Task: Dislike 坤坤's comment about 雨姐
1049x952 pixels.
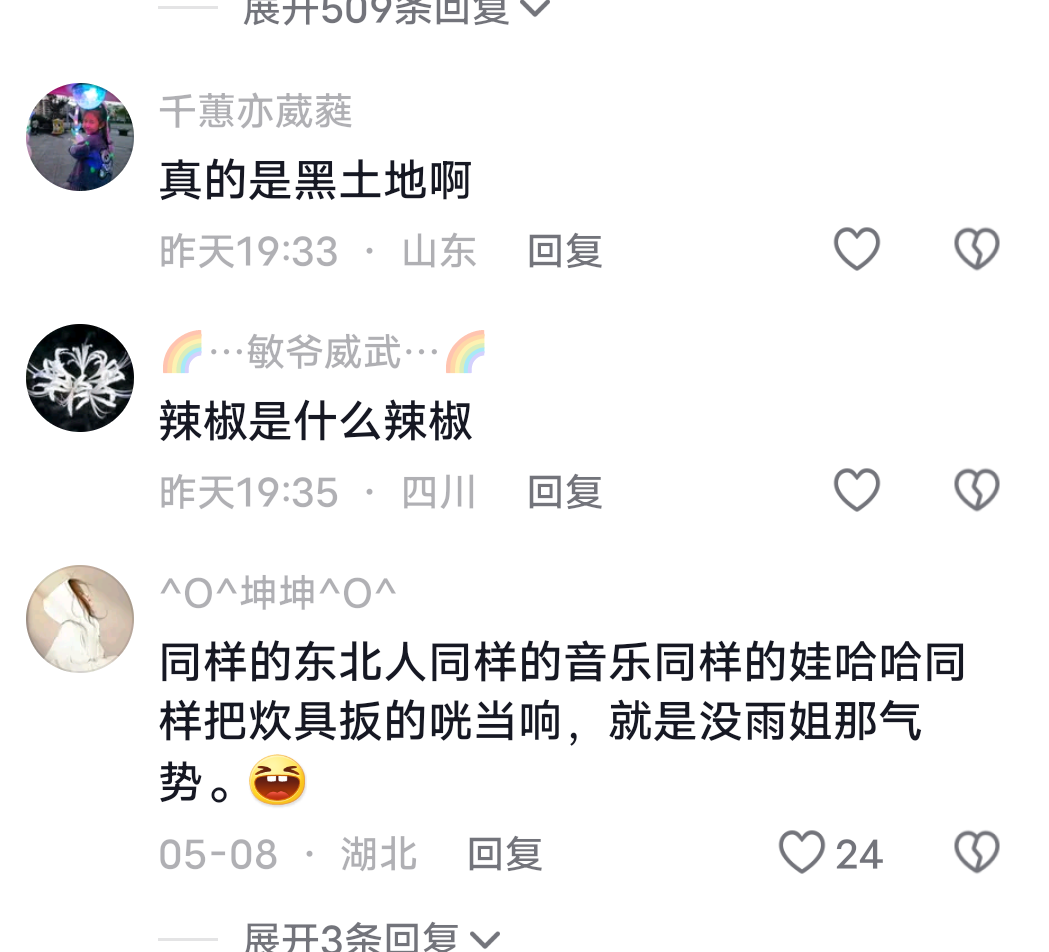Action: 976,853
